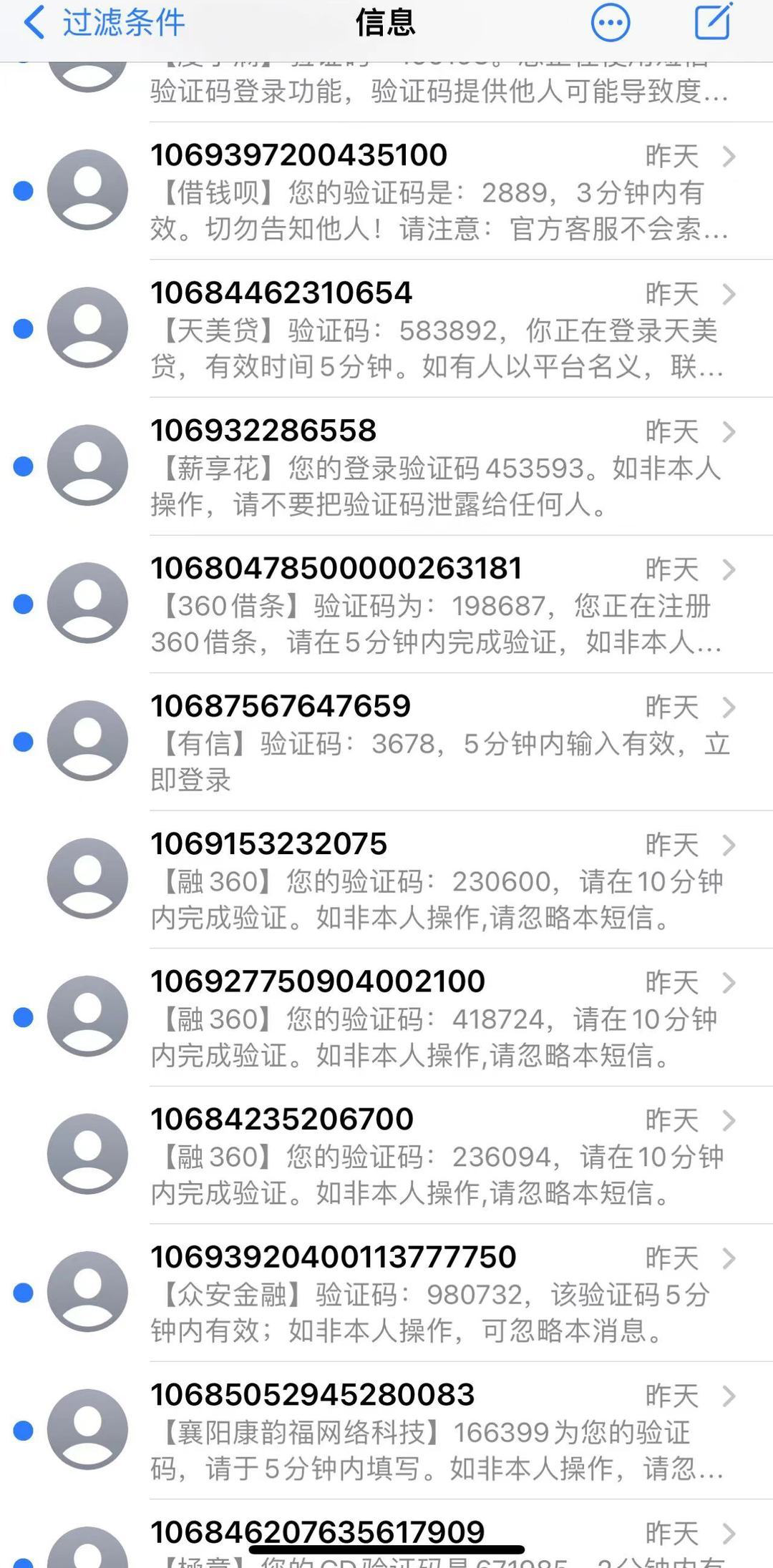
Task: Tap the unread dot of 襄阳康韵福网络科技 message
Action: pyautogui.click(x=22, y=1429)
